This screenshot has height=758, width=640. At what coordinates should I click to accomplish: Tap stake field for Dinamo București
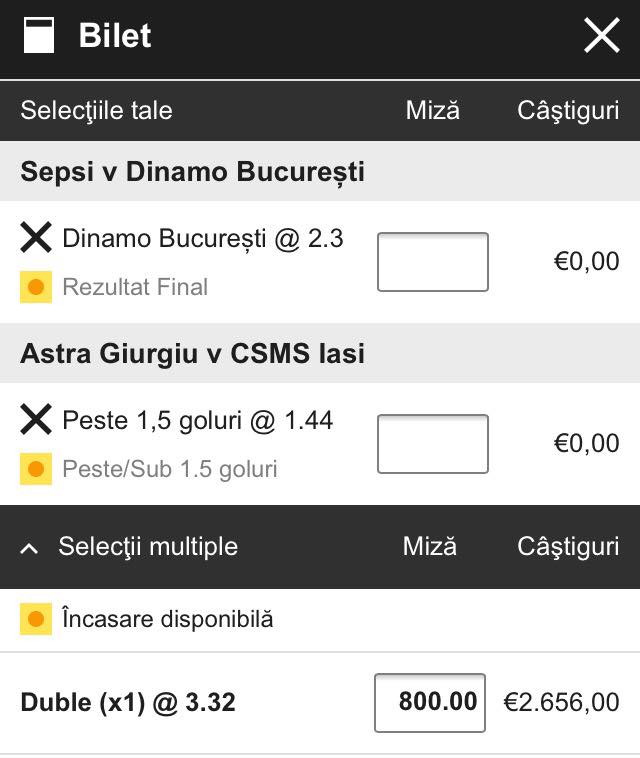pos(432,262)
